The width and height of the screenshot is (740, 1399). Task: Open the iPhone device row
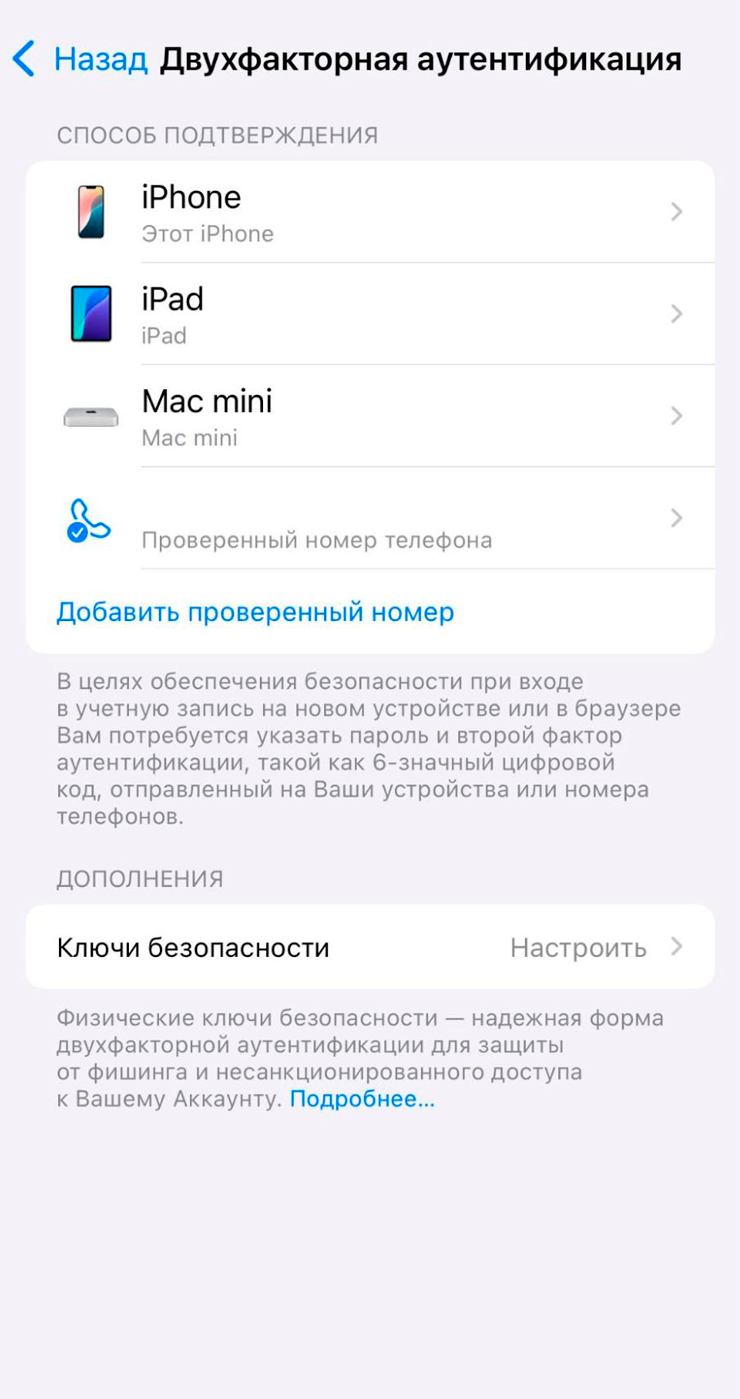tap(370, 212)
